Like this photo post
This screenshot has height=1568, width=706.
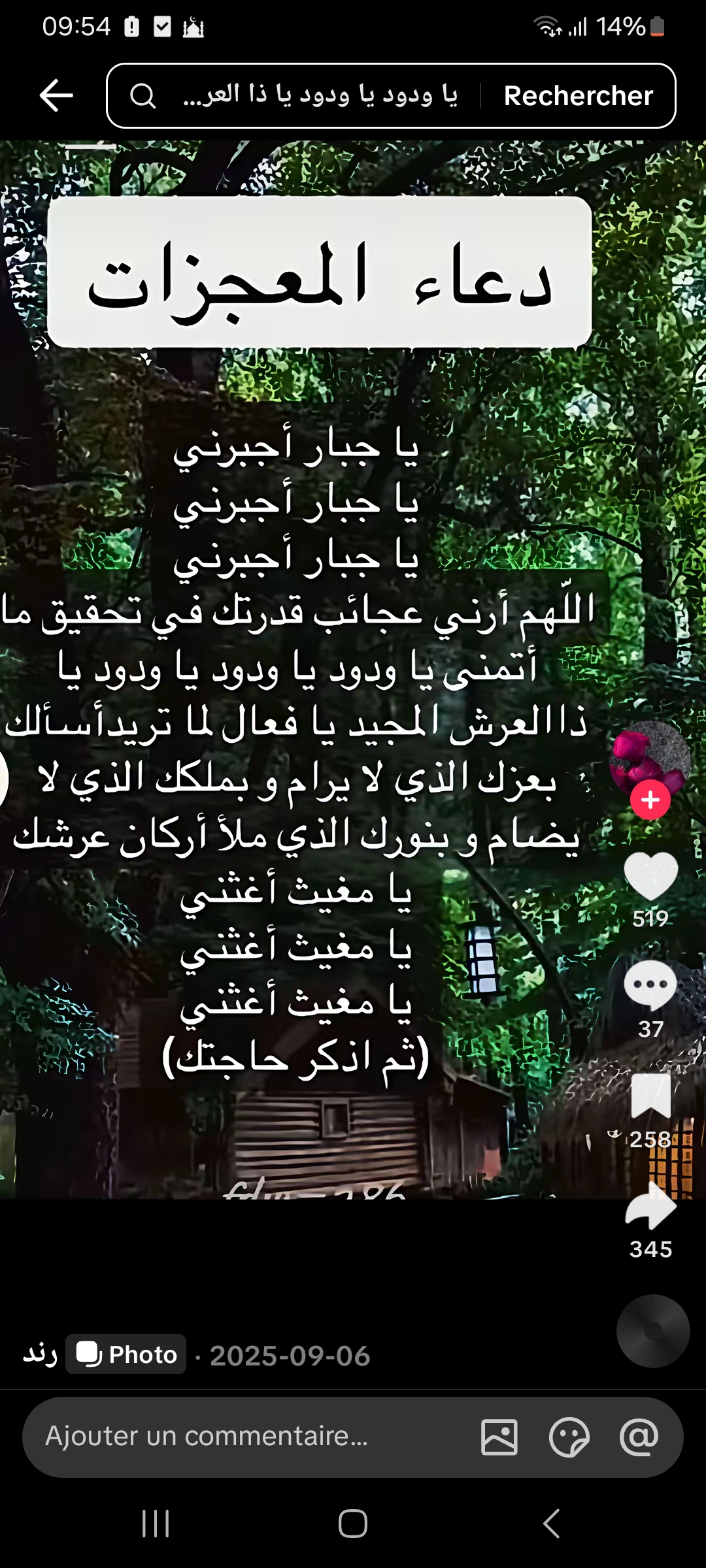[x=650, y=877]
